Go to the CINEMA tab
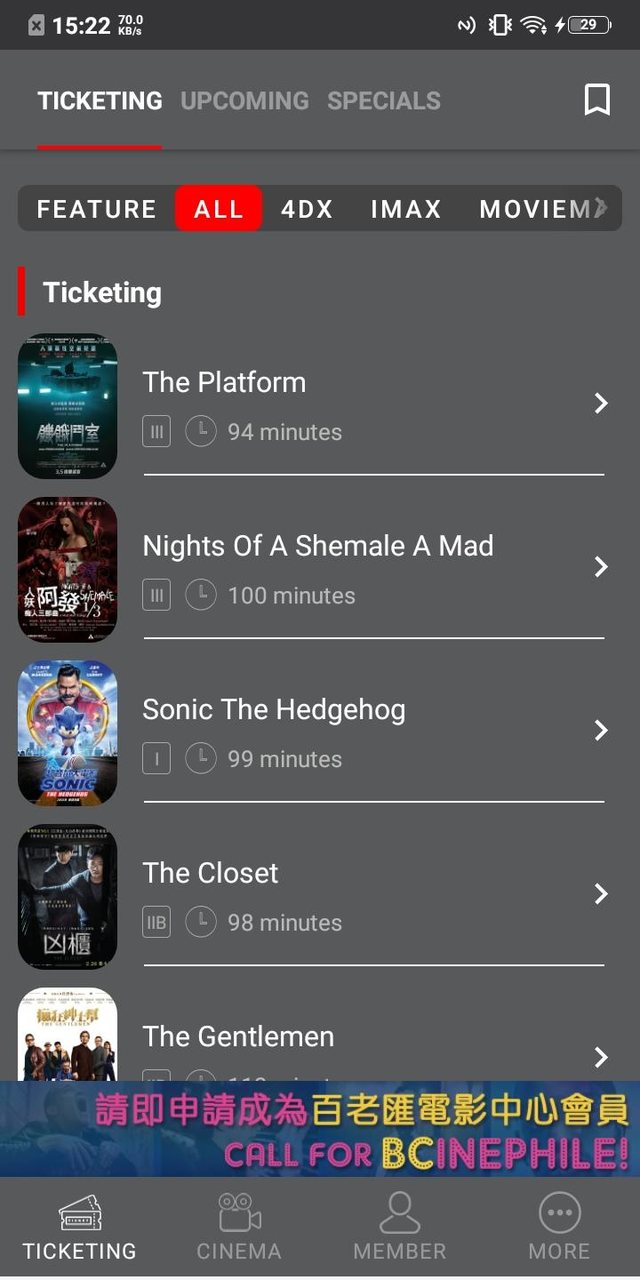This screenshot has width=640, height=1280. [239, 1228]
